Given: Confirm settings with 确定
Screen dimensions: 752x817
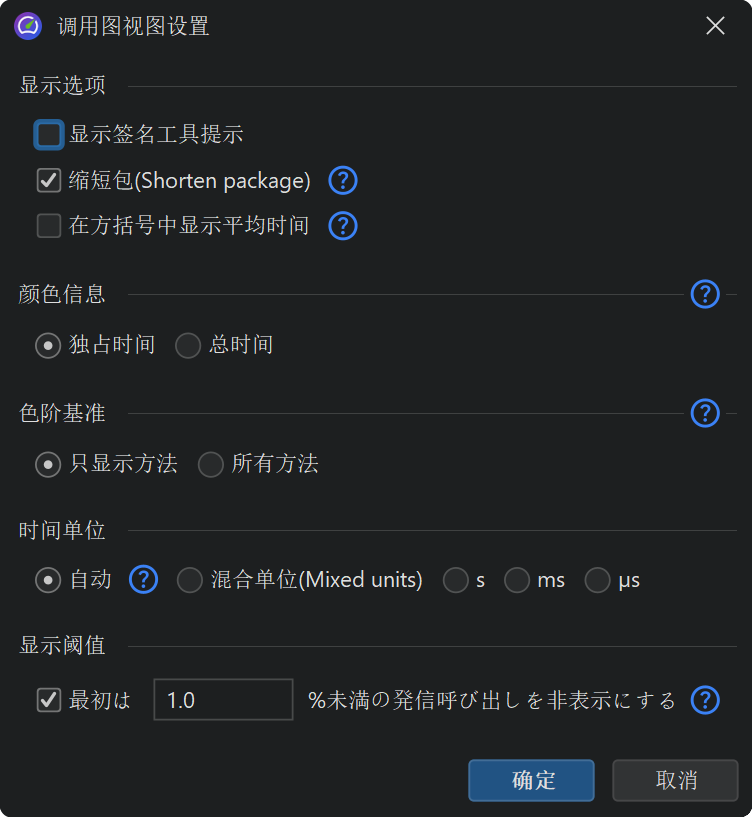Looking at the screenshot, I should [531, 780].
